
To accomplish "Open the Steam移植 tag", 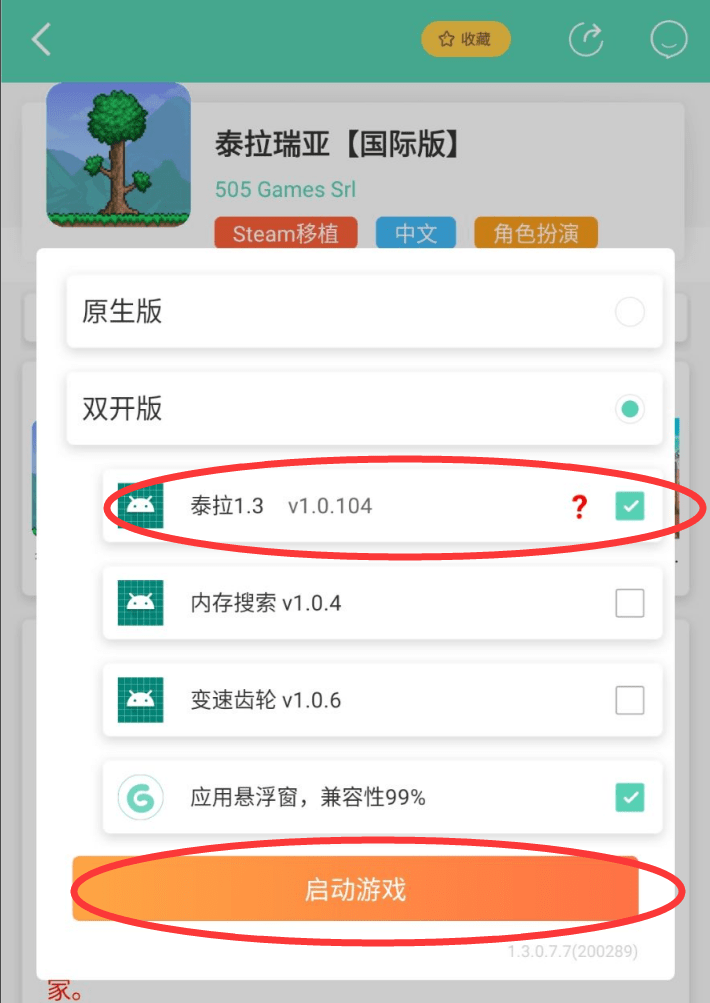I will pyautogui.click(x=286, y=234).
